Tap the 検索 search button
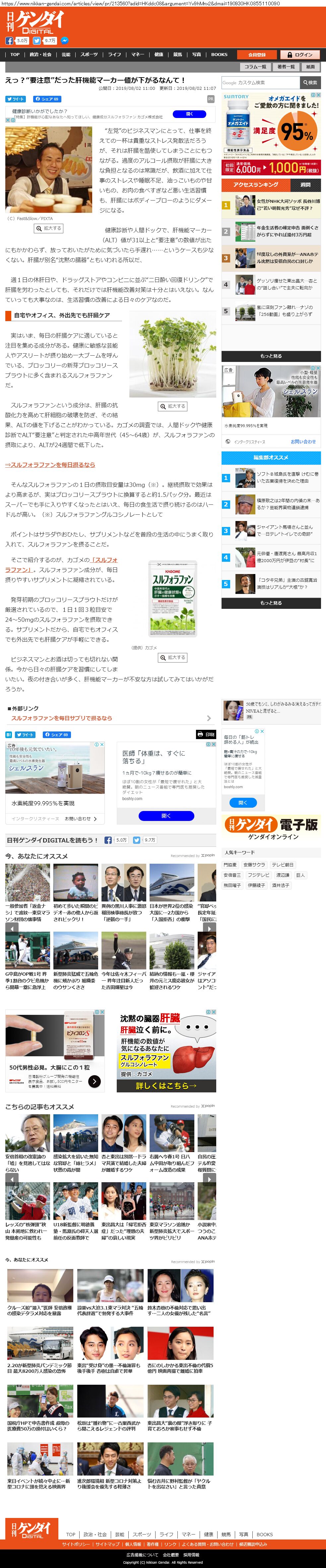The width and height of the screenshot is (326, 1568). [310, 82]
